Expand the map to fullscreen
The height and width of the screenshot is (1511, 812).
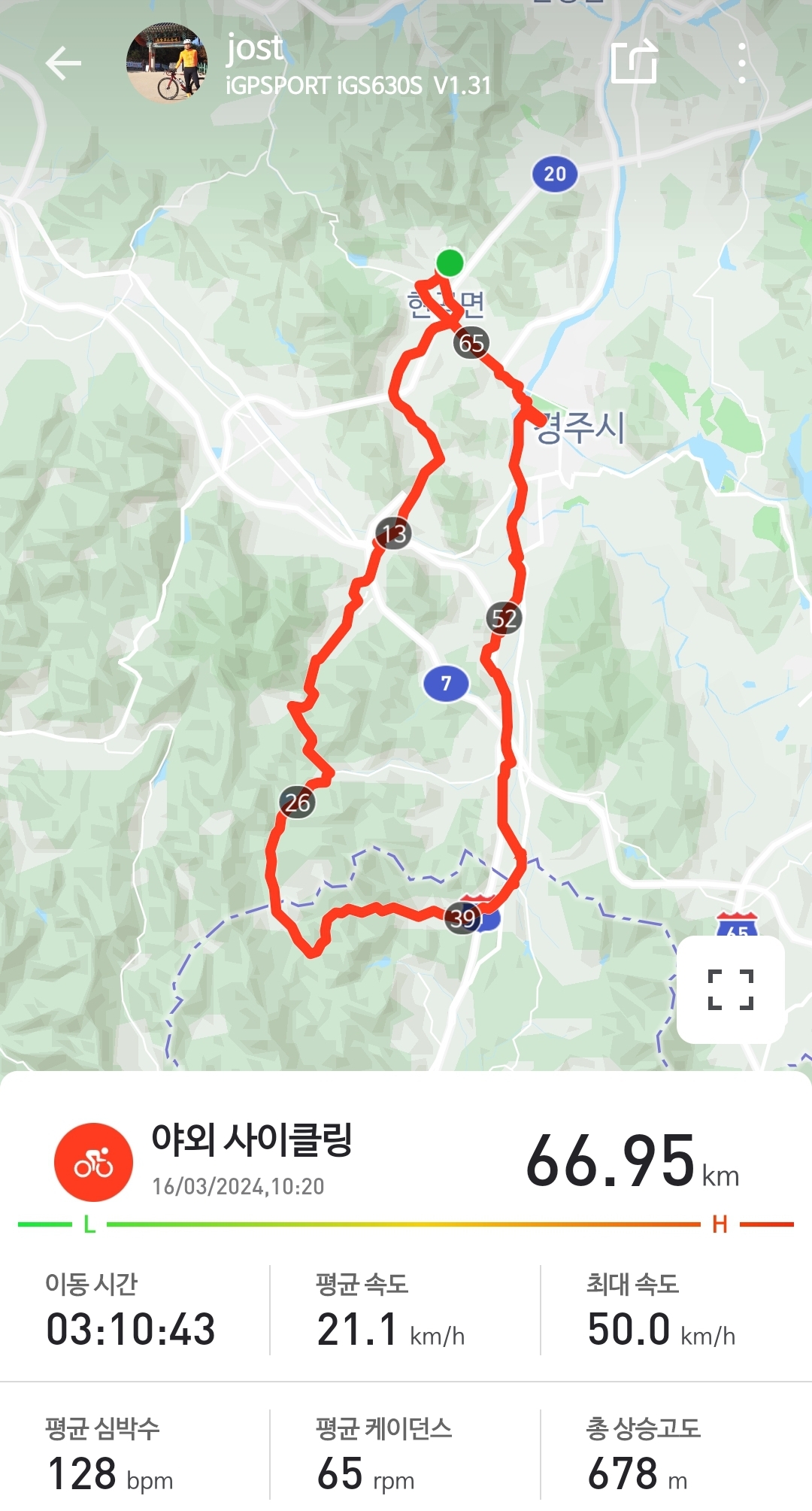coord(731,989)
